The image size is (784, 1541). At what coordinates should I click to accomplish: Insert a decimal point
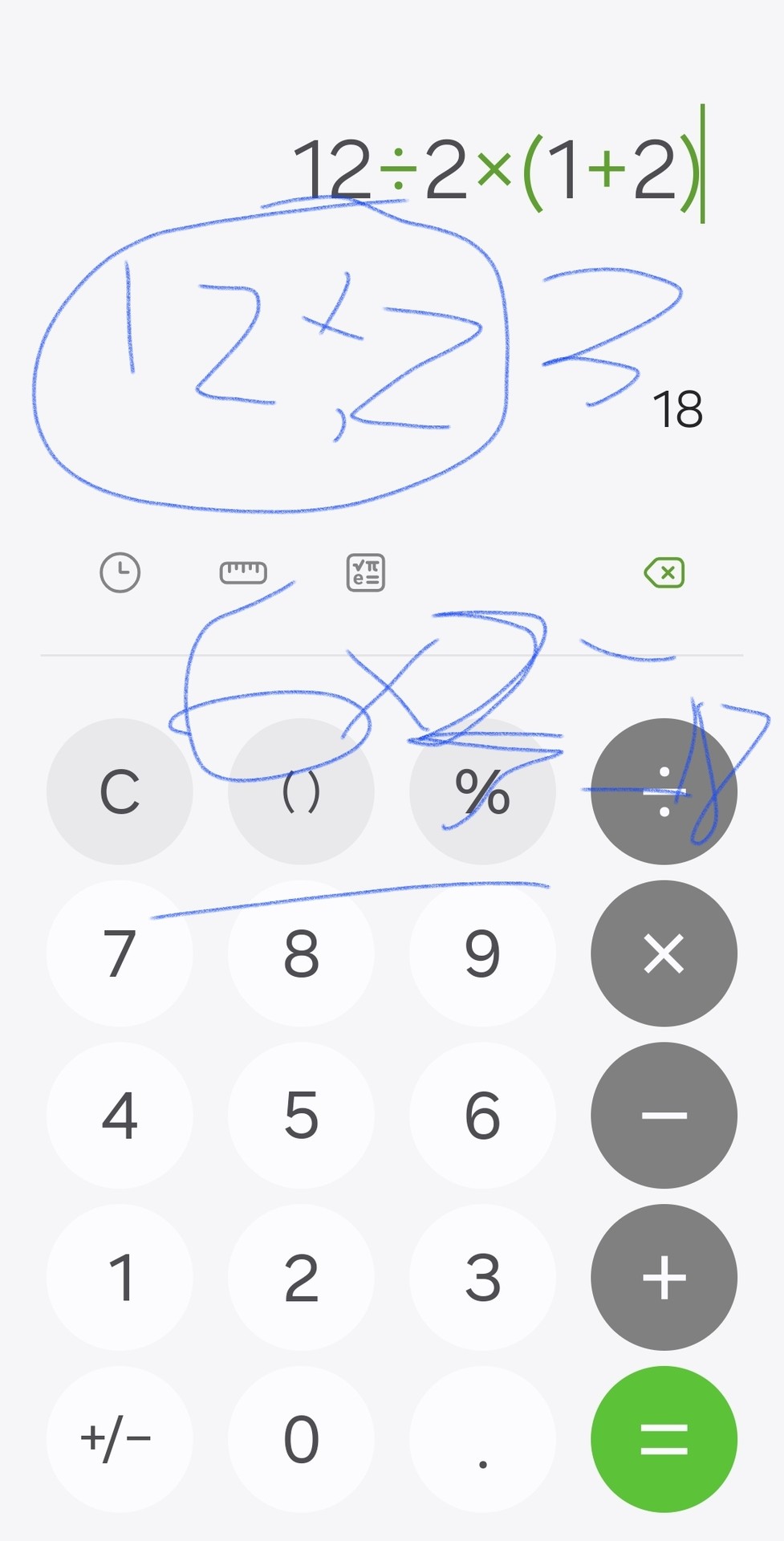tap(482, 1440)
